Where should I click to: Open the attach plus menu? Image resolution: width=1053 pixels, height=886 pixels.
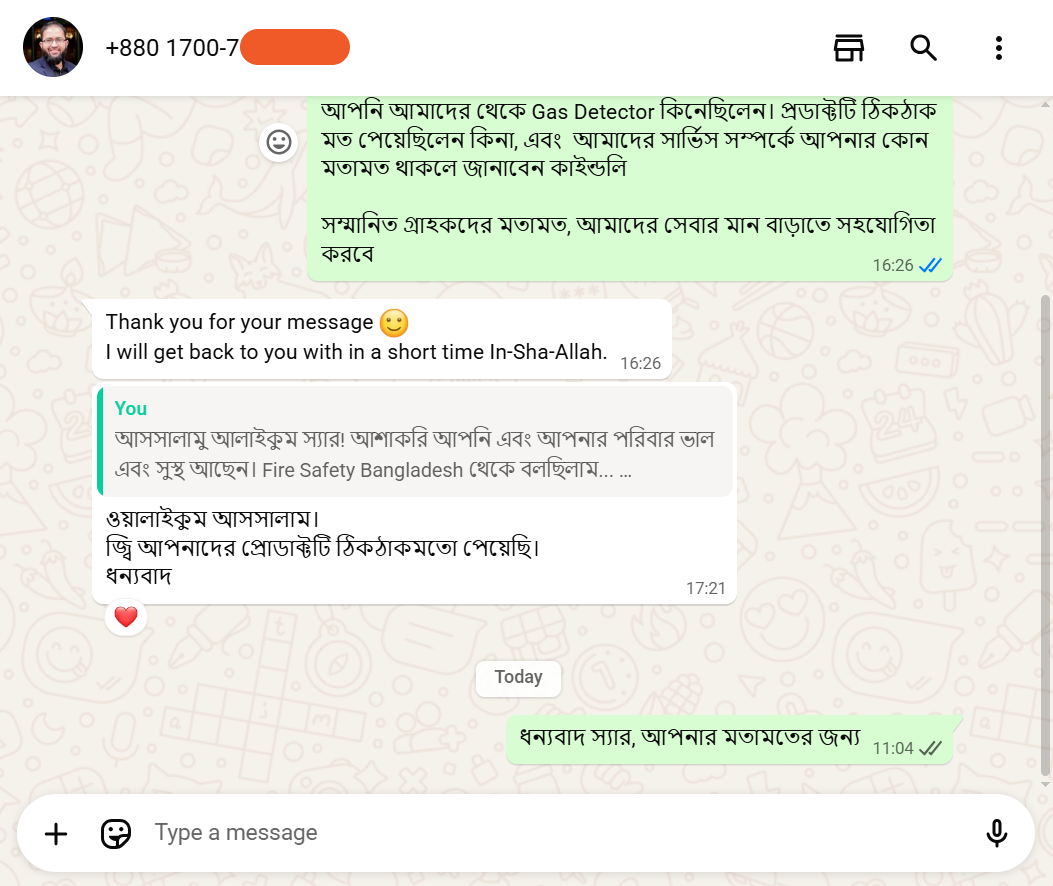click(x=57, y=833)
